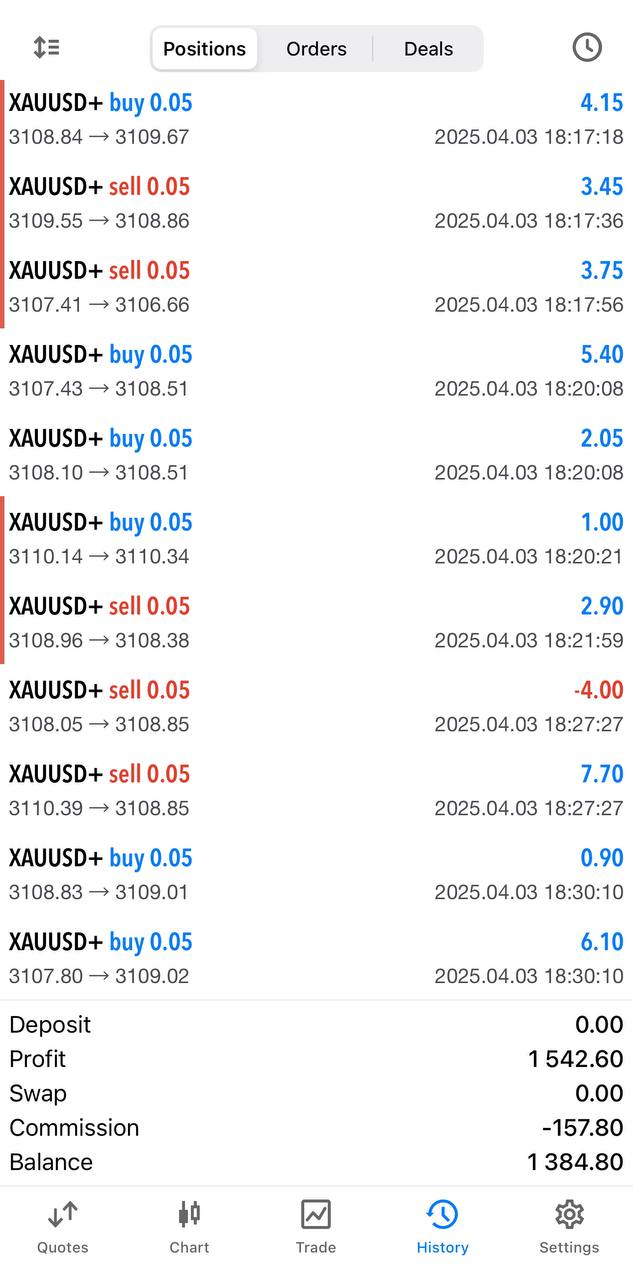
Task: Switch to the Orders segment
Action: click(x=316, y=49)
